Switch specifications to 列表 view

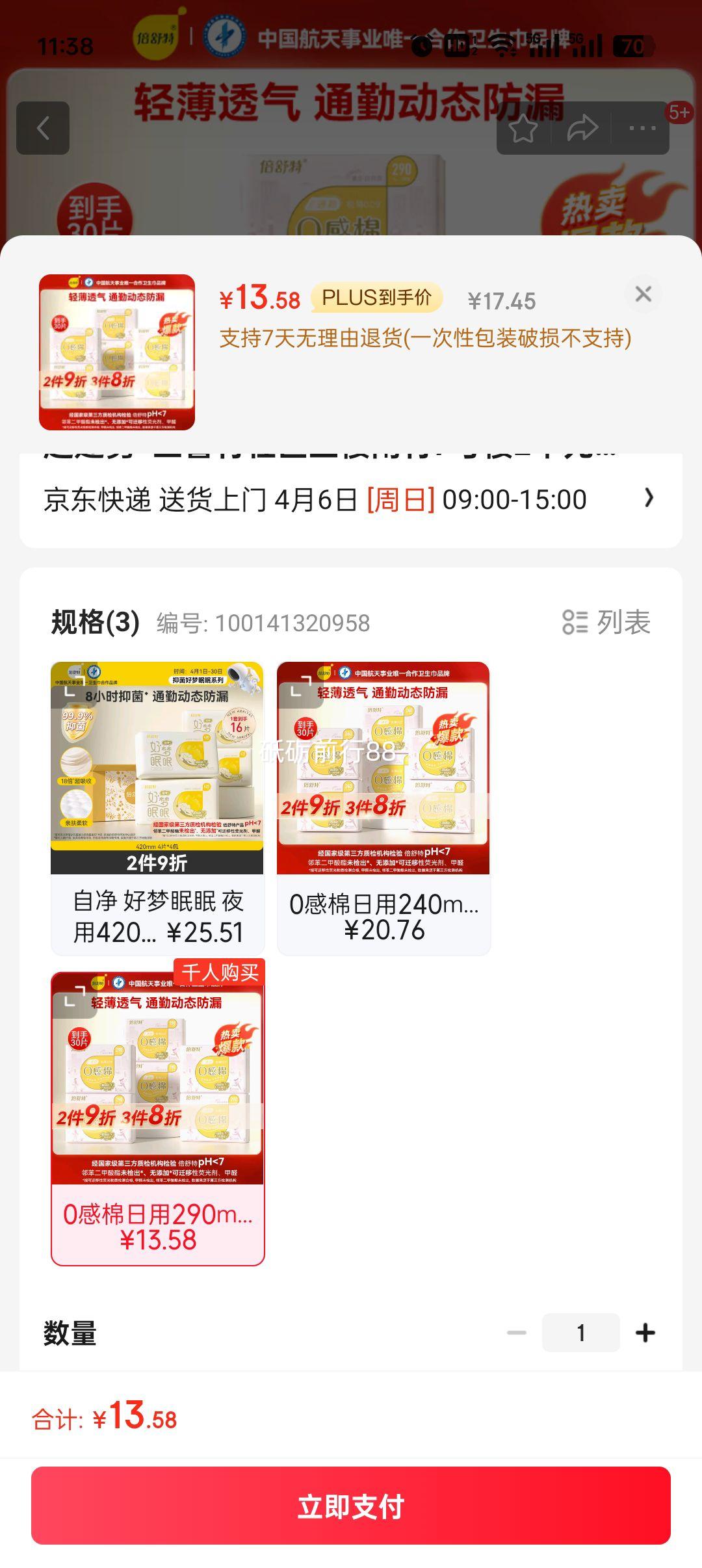pos(606,622)
